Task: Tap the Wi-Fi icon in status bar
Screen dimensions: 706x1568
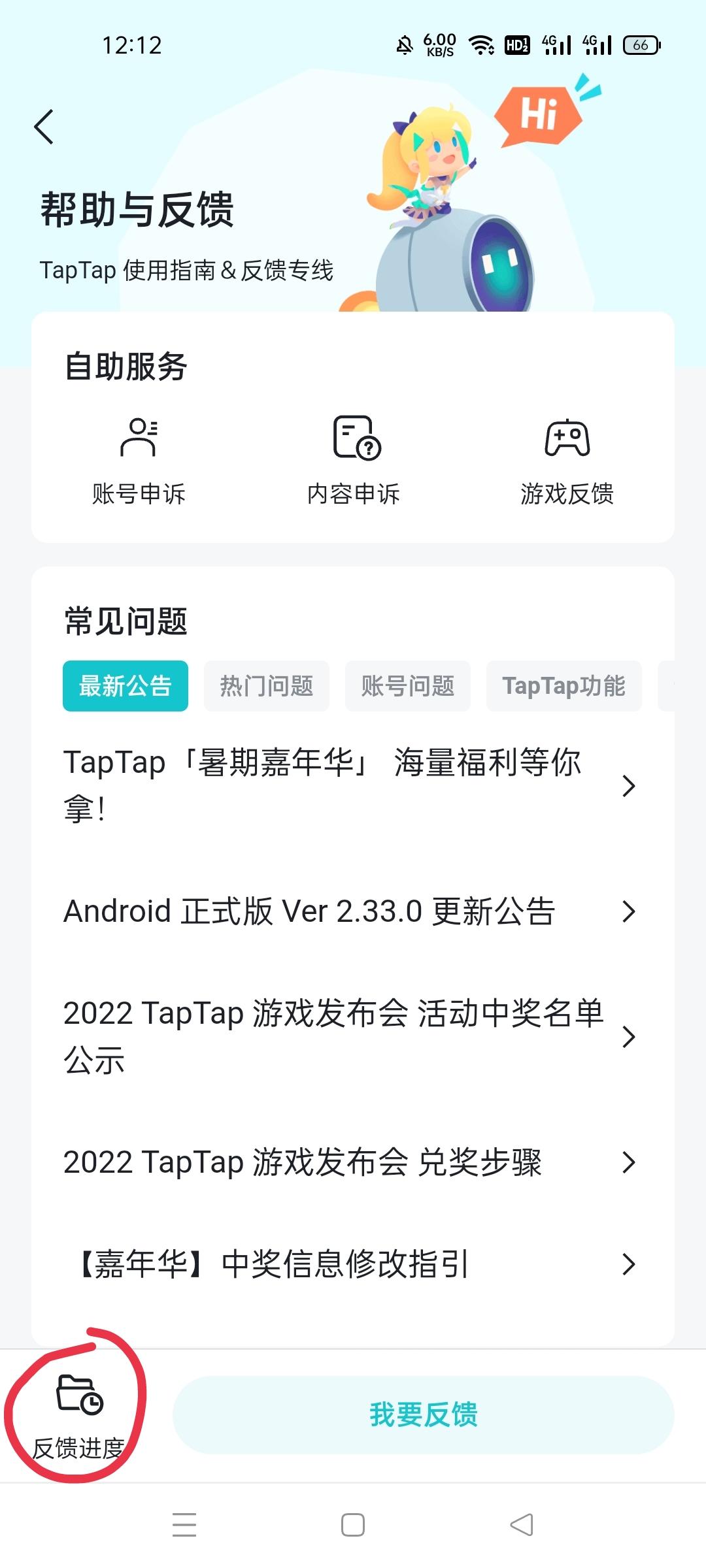Action: coord(482,44)
